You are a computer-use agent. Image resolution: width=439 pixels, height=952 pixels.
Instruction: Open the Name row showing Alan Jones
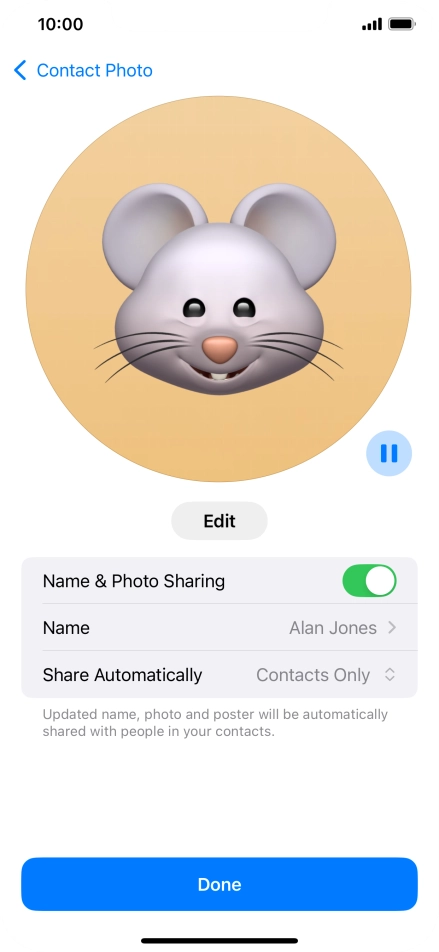[x=219, y=627]
